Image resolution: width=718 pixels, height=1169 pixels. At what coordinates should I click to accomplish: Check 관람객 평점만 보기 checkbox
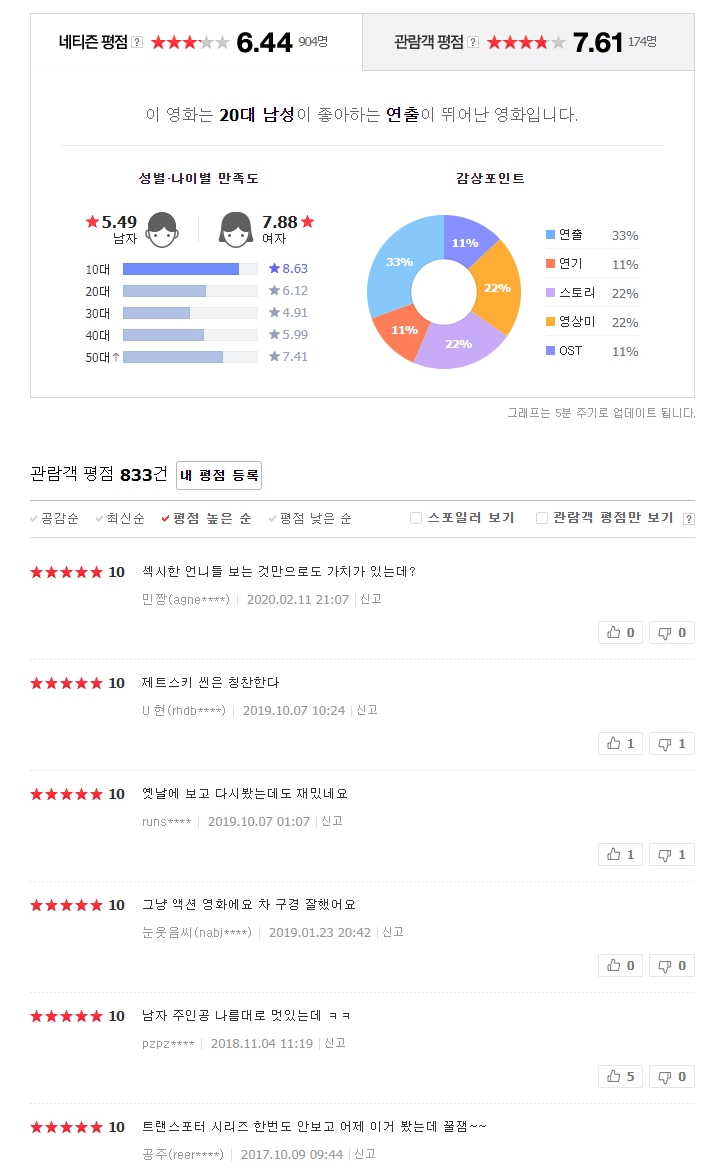click(542, 518)
